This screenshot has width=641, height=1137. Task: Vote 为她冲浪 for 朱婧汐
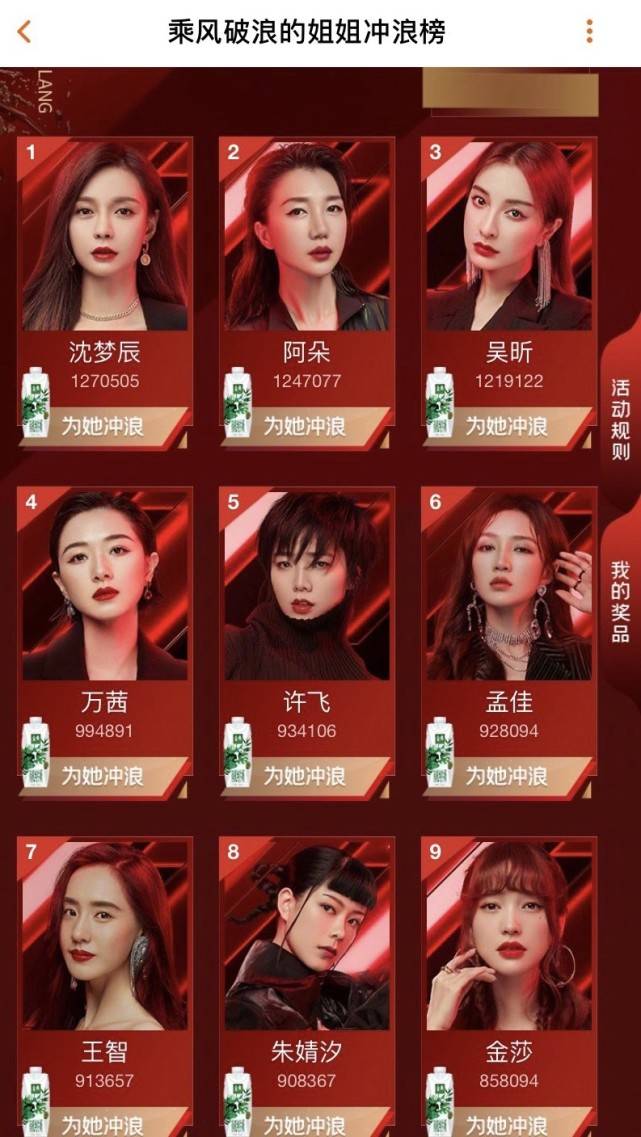pos(305,1122)
